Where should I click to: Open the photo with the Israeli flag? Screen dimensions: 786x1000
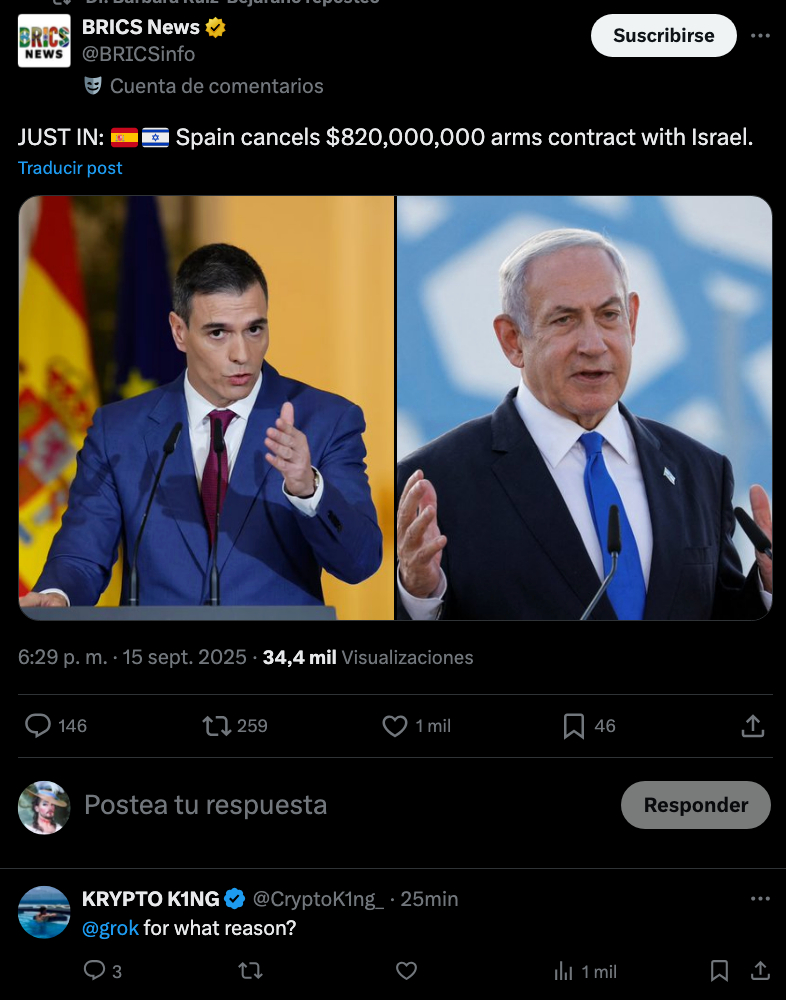pyautogui.click(x=585, y=407)
